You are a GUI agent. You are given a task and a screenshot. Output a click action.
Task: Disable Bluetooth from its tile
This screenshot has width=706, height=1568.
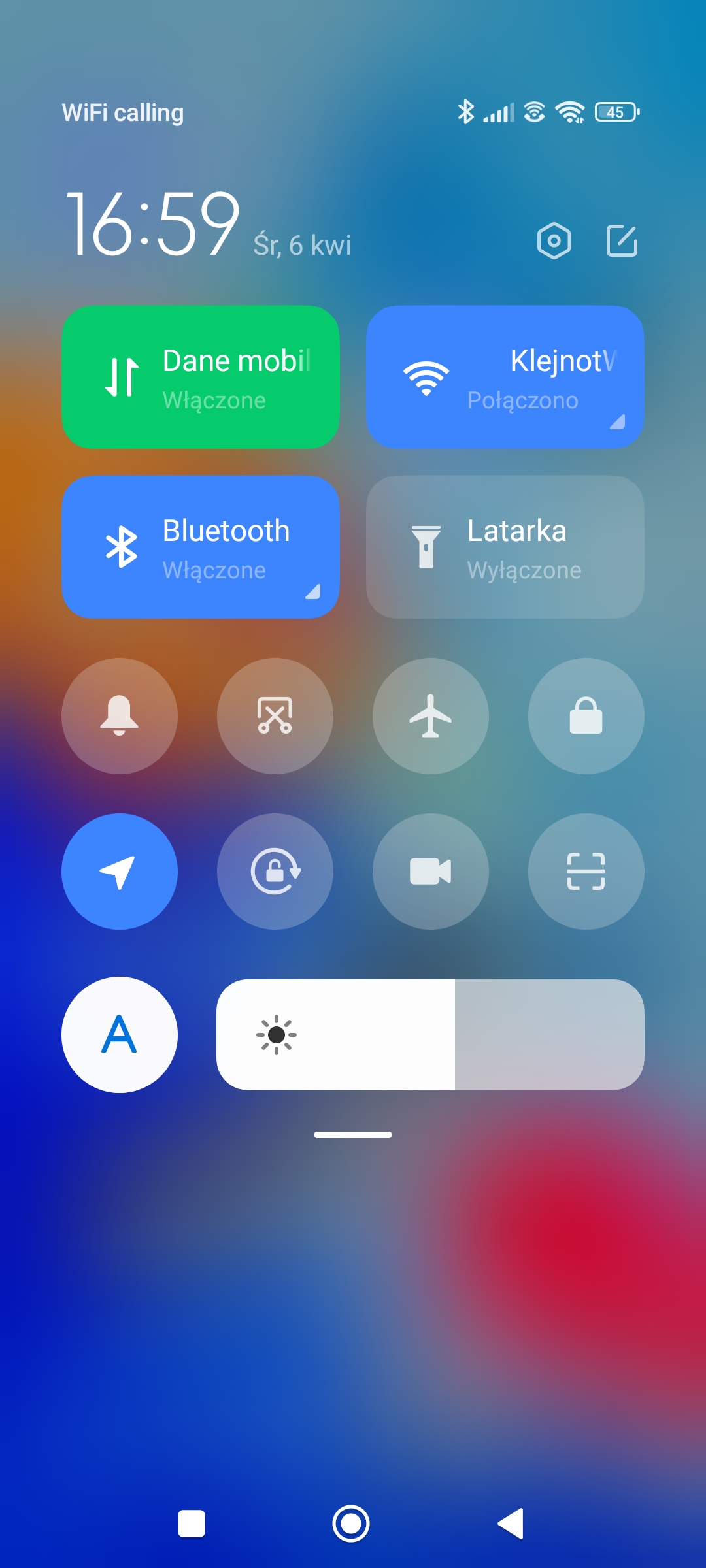pos(201,547)
